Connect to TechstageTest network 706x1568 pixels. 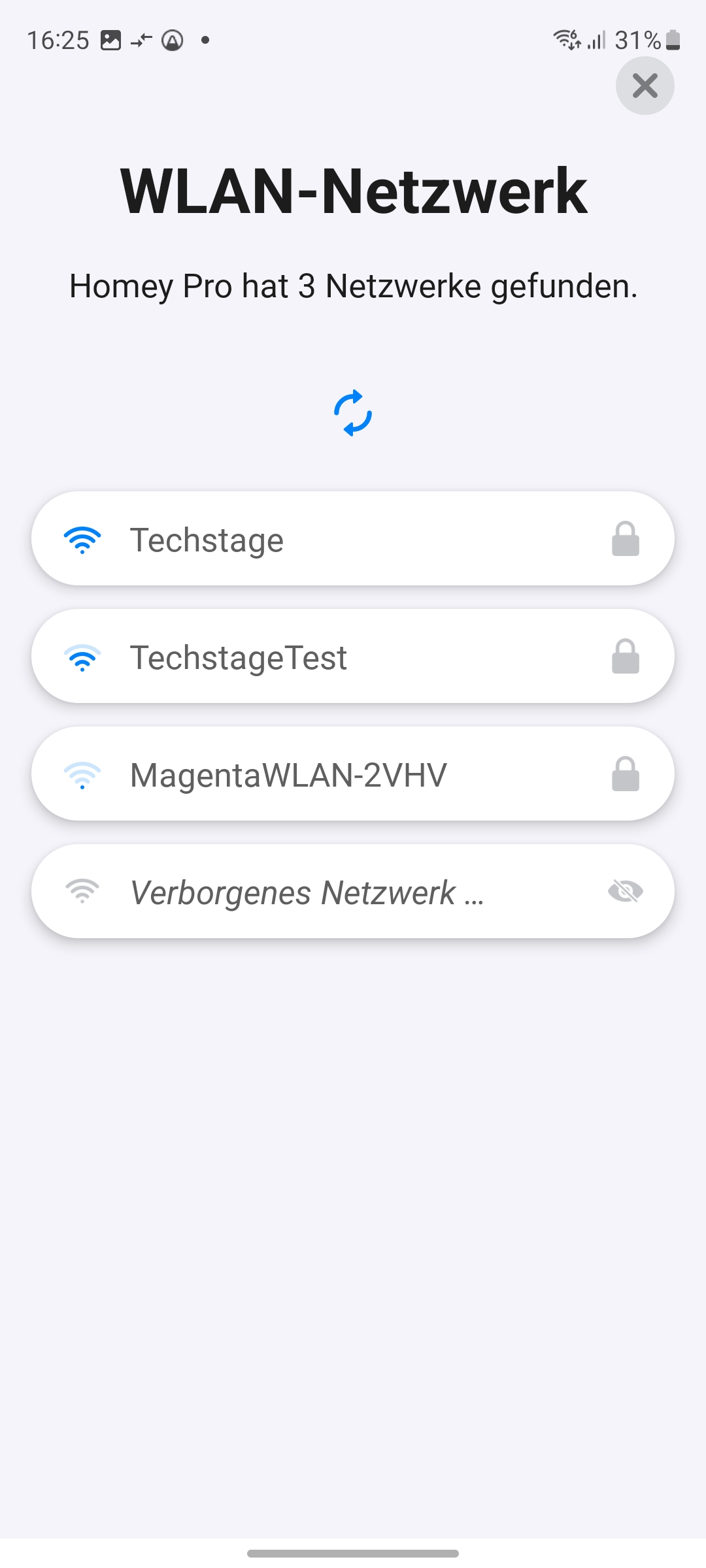pos(353,657)
